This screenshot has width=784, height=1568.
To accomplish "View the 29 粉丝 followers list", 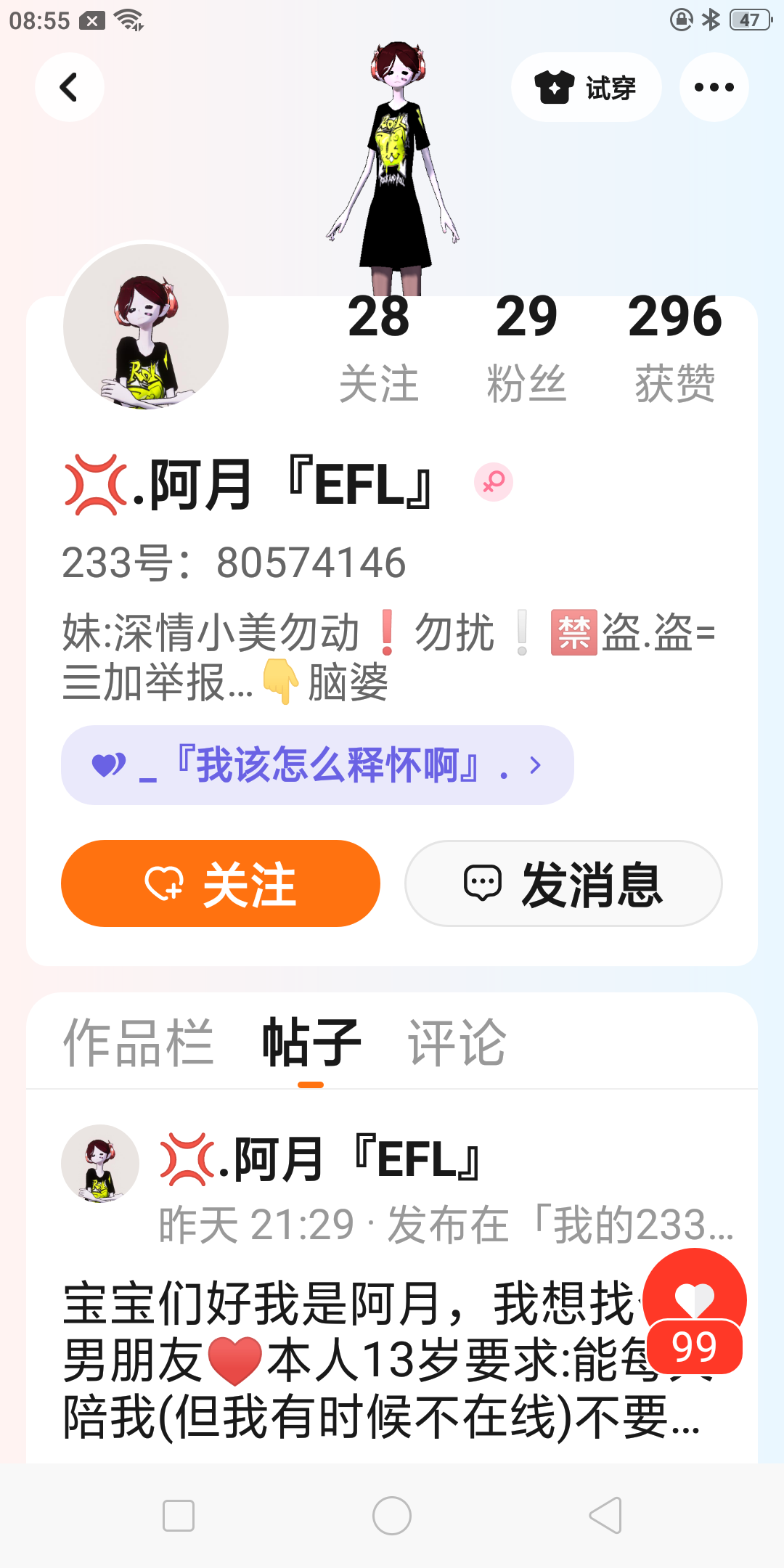I will pyautogui.click(x=526, y=347).
